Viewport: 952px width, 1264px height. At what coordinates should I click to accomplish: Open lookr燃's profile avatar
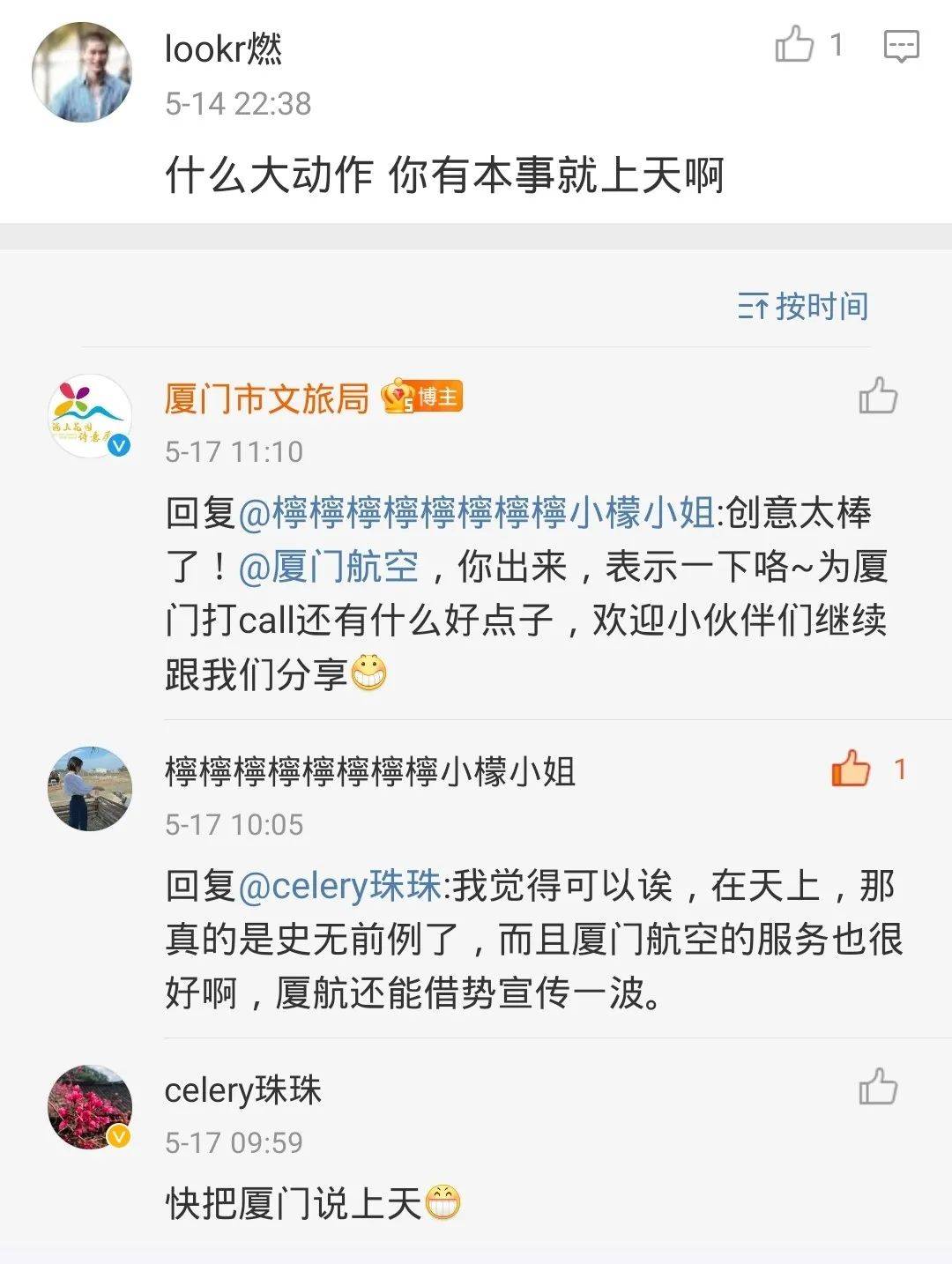pos(82,72)
